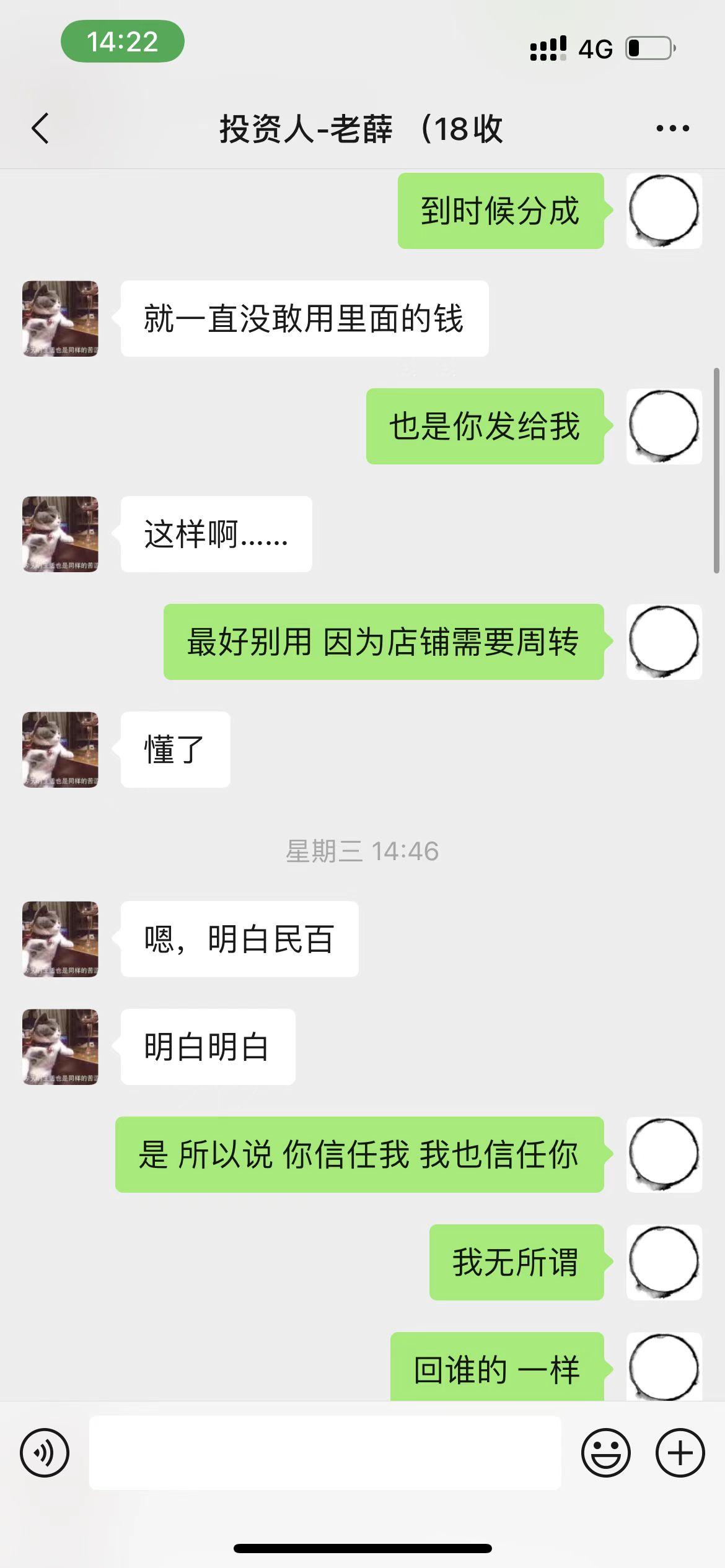Tap cat avatar beside 这样啊 message
This screenshot has height=1568, width=725.
pyautogui.click(x=60, y=534)
